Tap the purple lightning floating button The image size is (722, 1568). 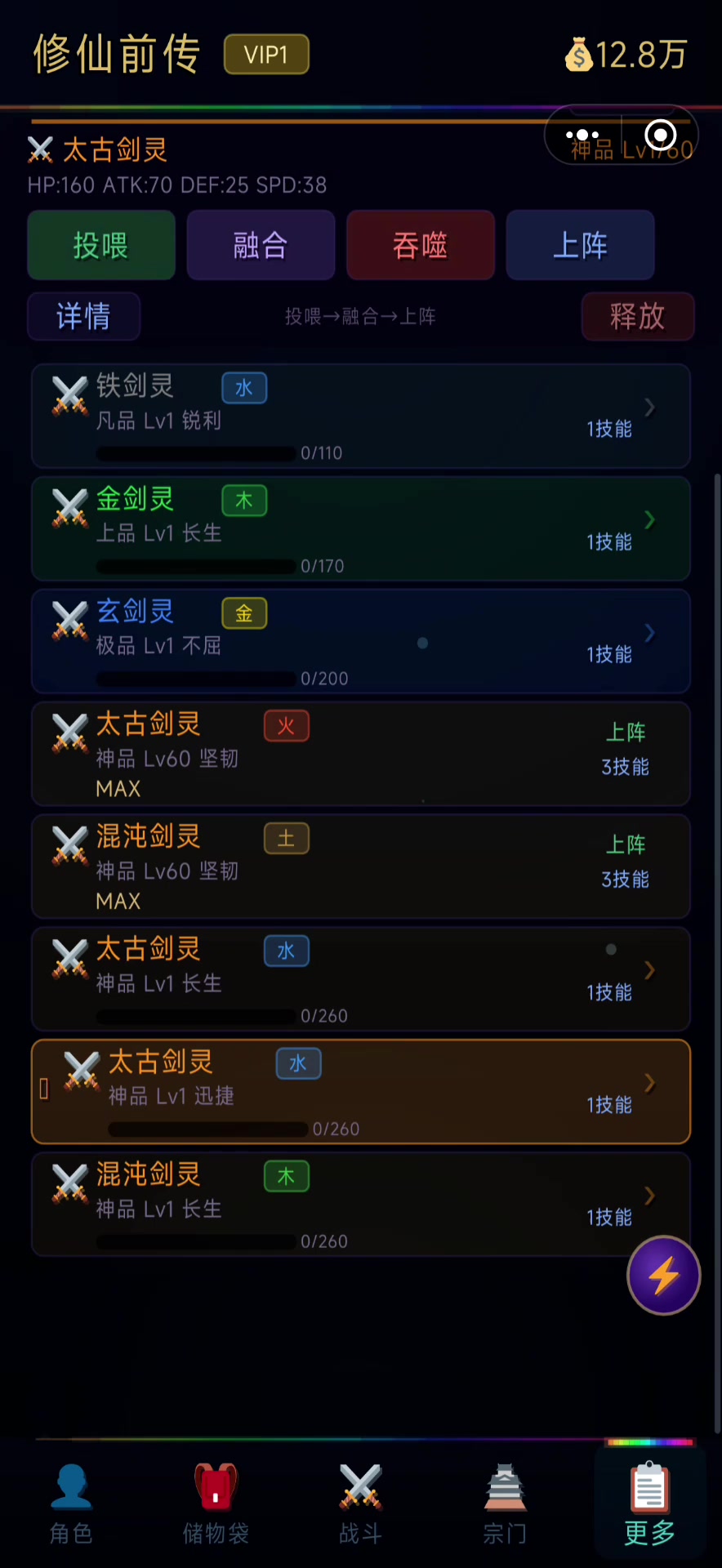tap(663, 1275)
